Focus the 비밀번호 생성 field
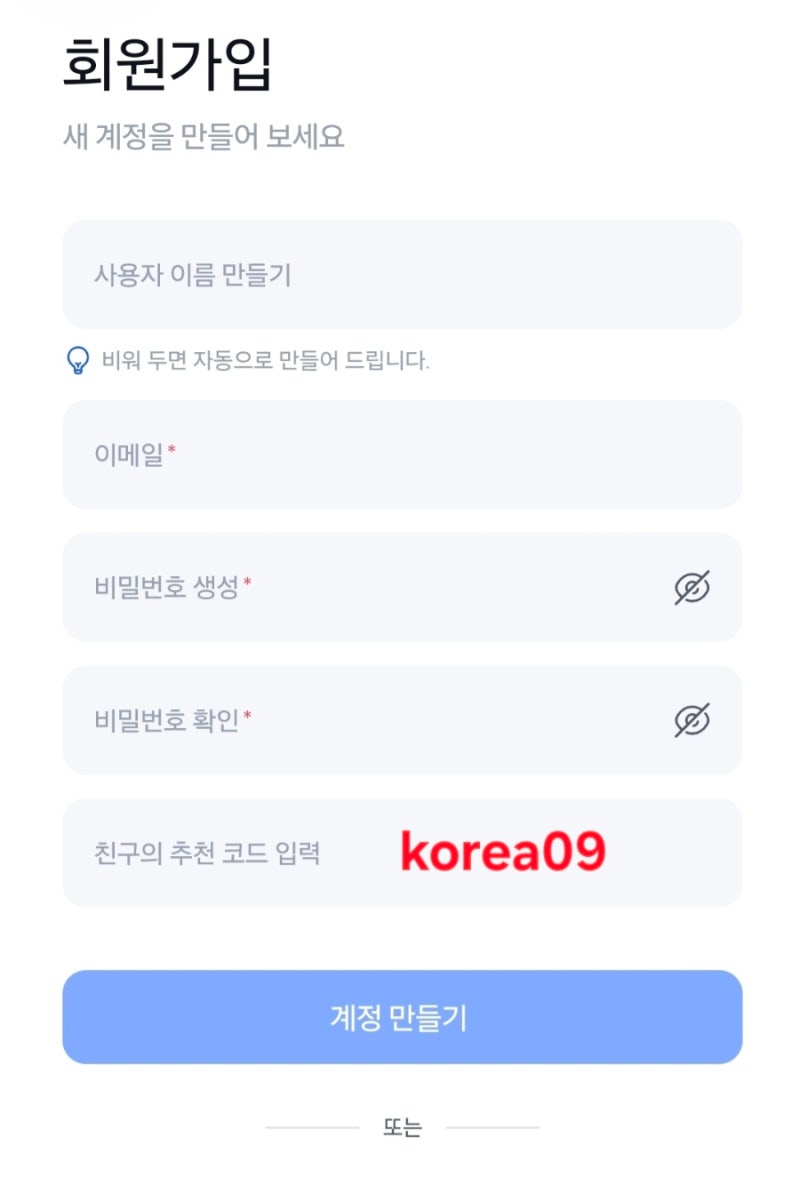 click(402, 587)
